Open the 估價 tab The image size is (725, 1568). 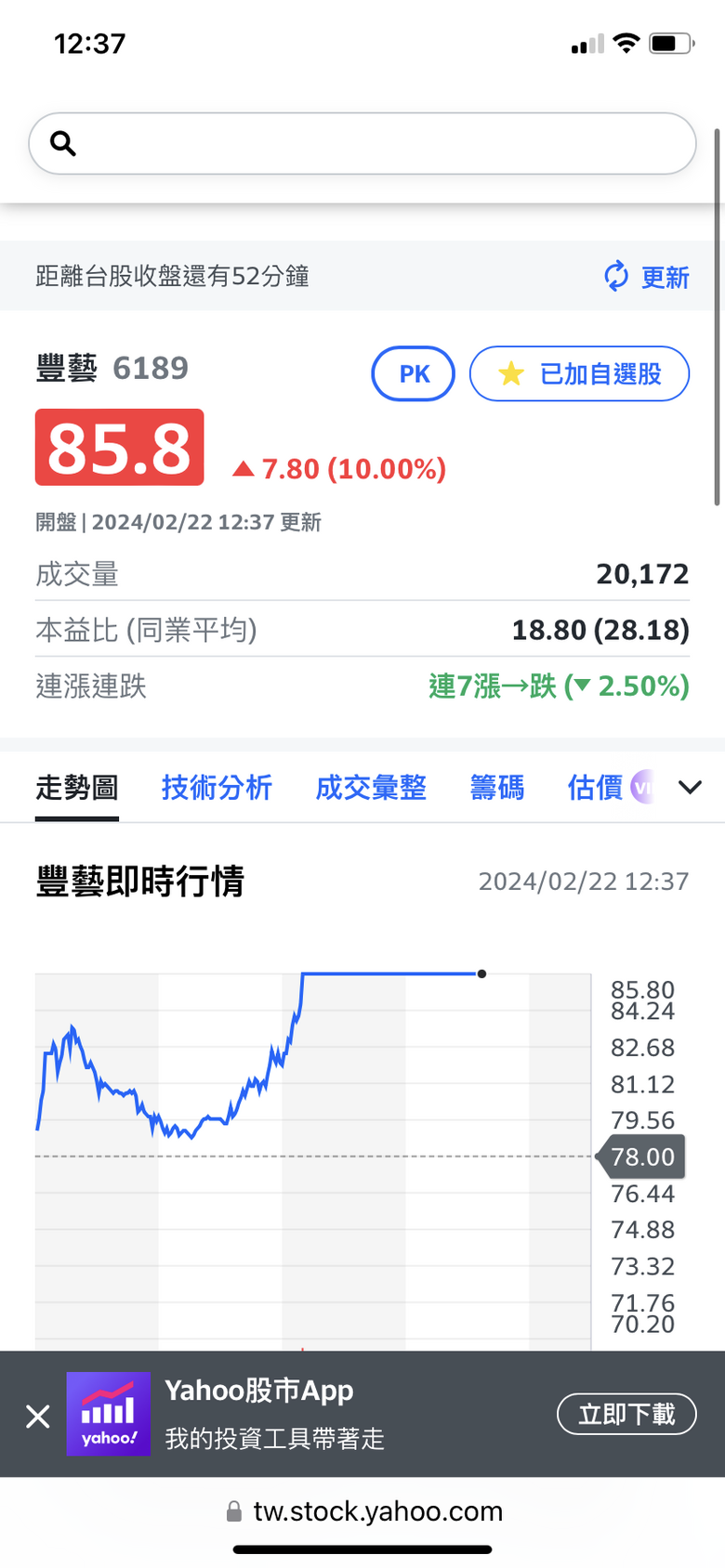pyautogui.click(x=610, y=788)
